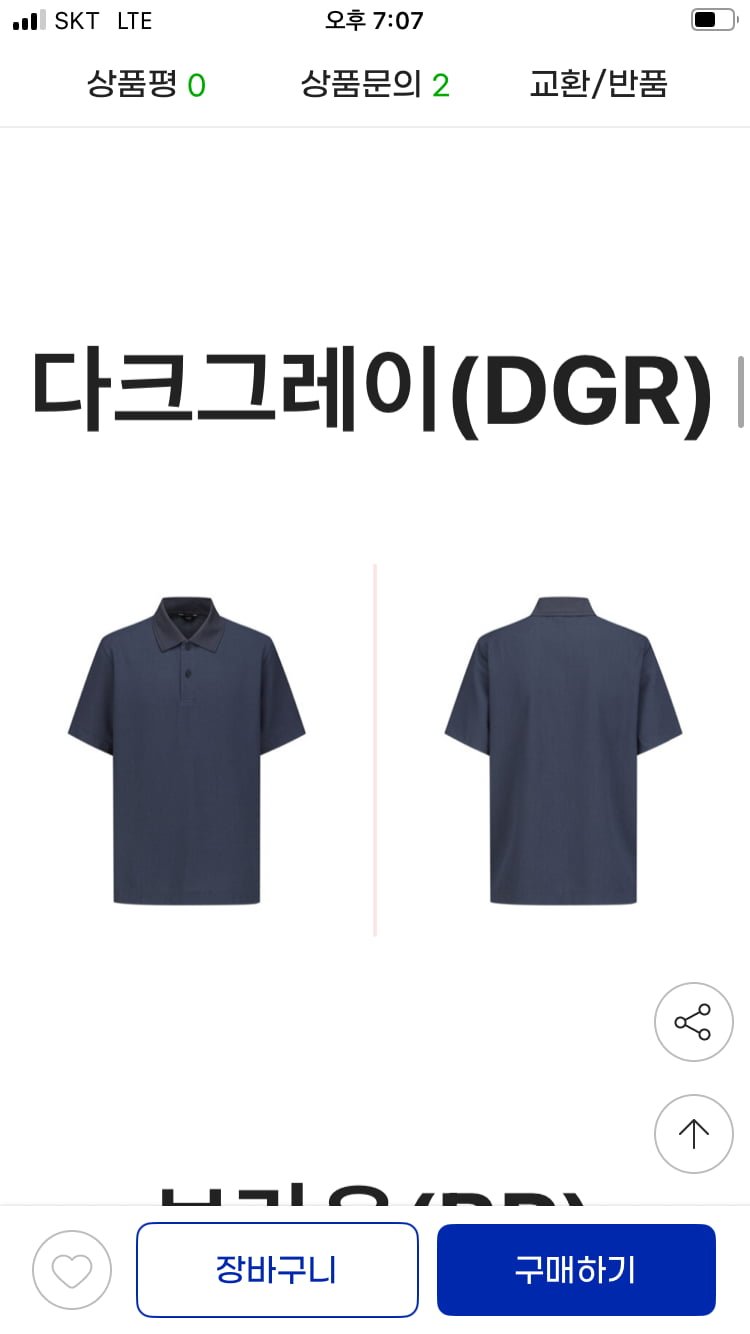
Task: Jump back to top of page
Action: click(693, 1133)
